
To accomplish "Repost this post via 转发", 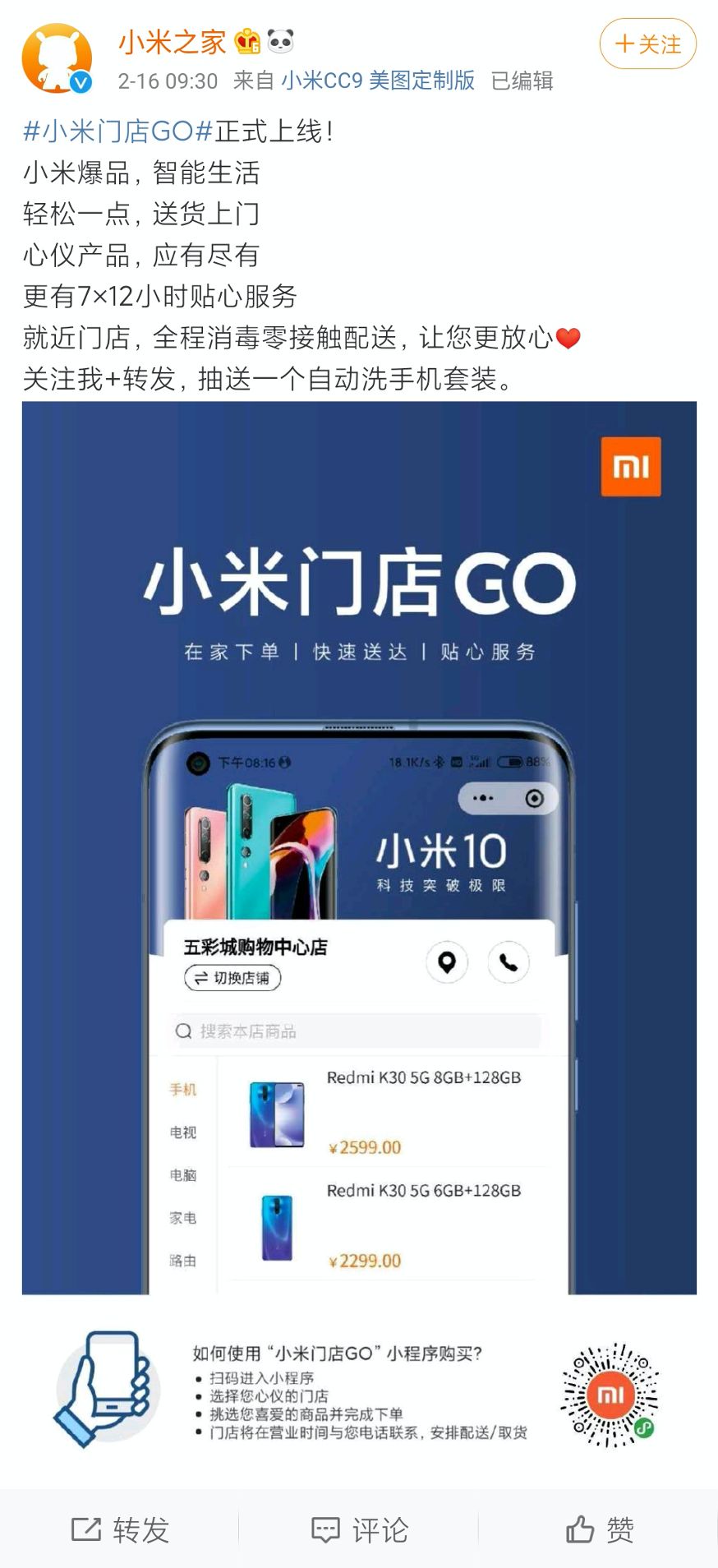I will click(120, 1529).
